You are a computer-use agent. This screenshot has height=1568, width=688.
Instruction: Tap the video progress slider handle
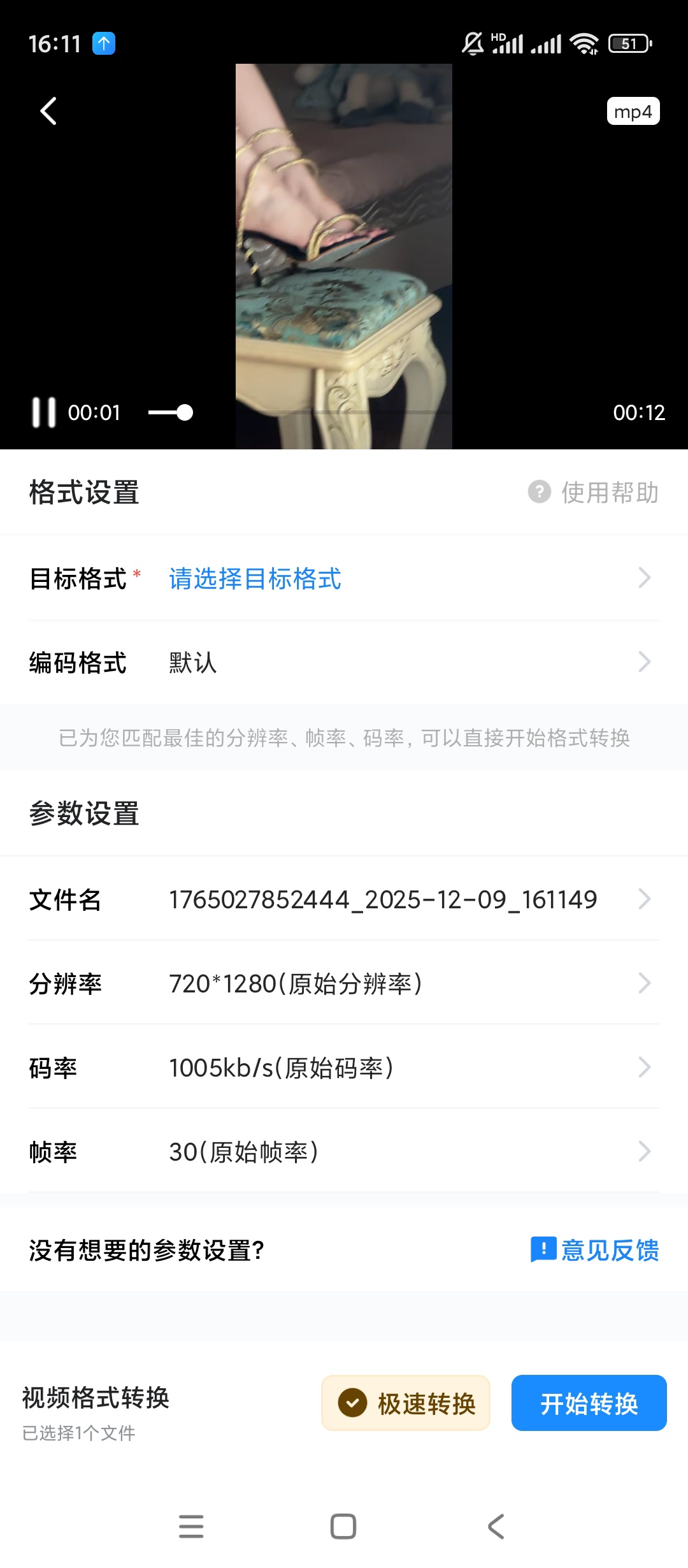click(185, 413)
